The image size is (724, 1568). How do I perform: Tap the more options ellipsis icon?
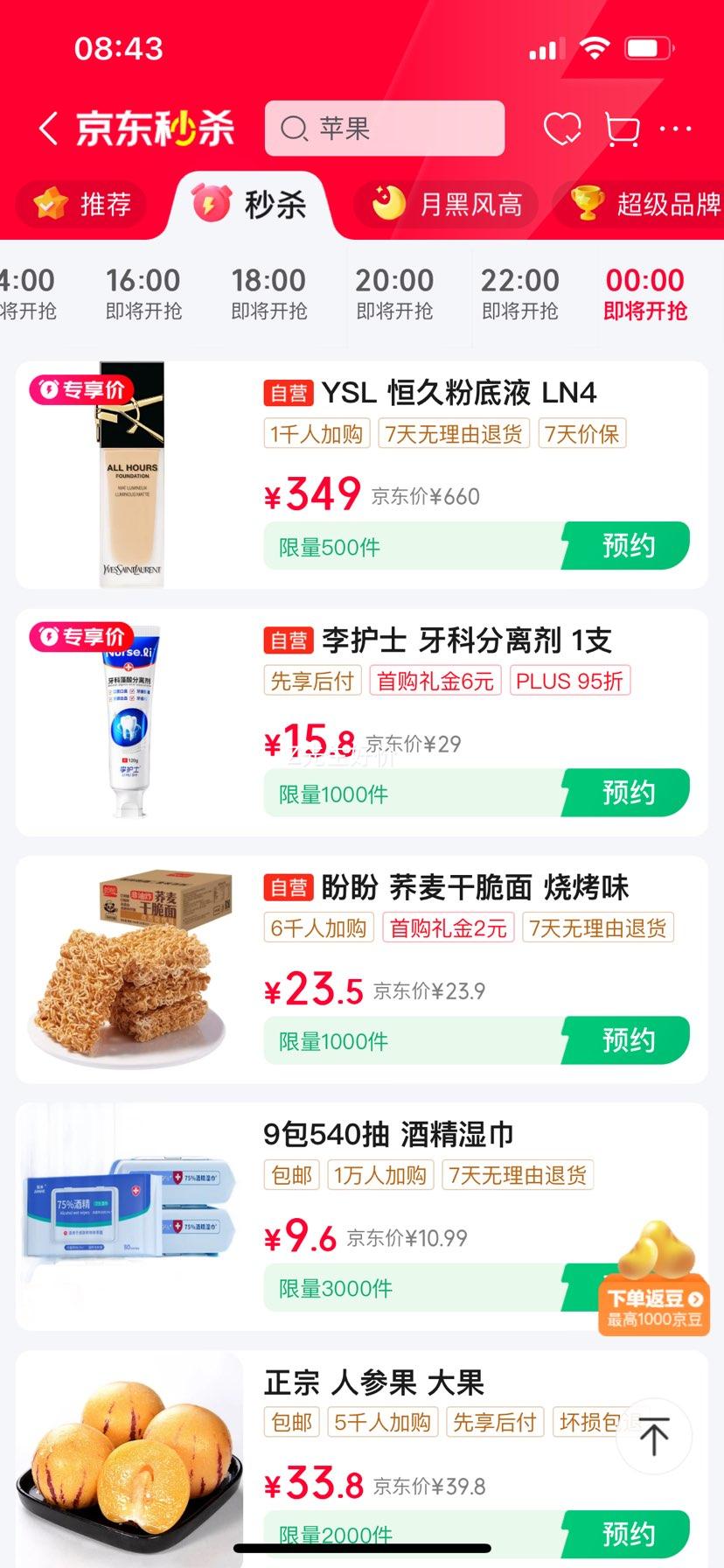[676, 128]
